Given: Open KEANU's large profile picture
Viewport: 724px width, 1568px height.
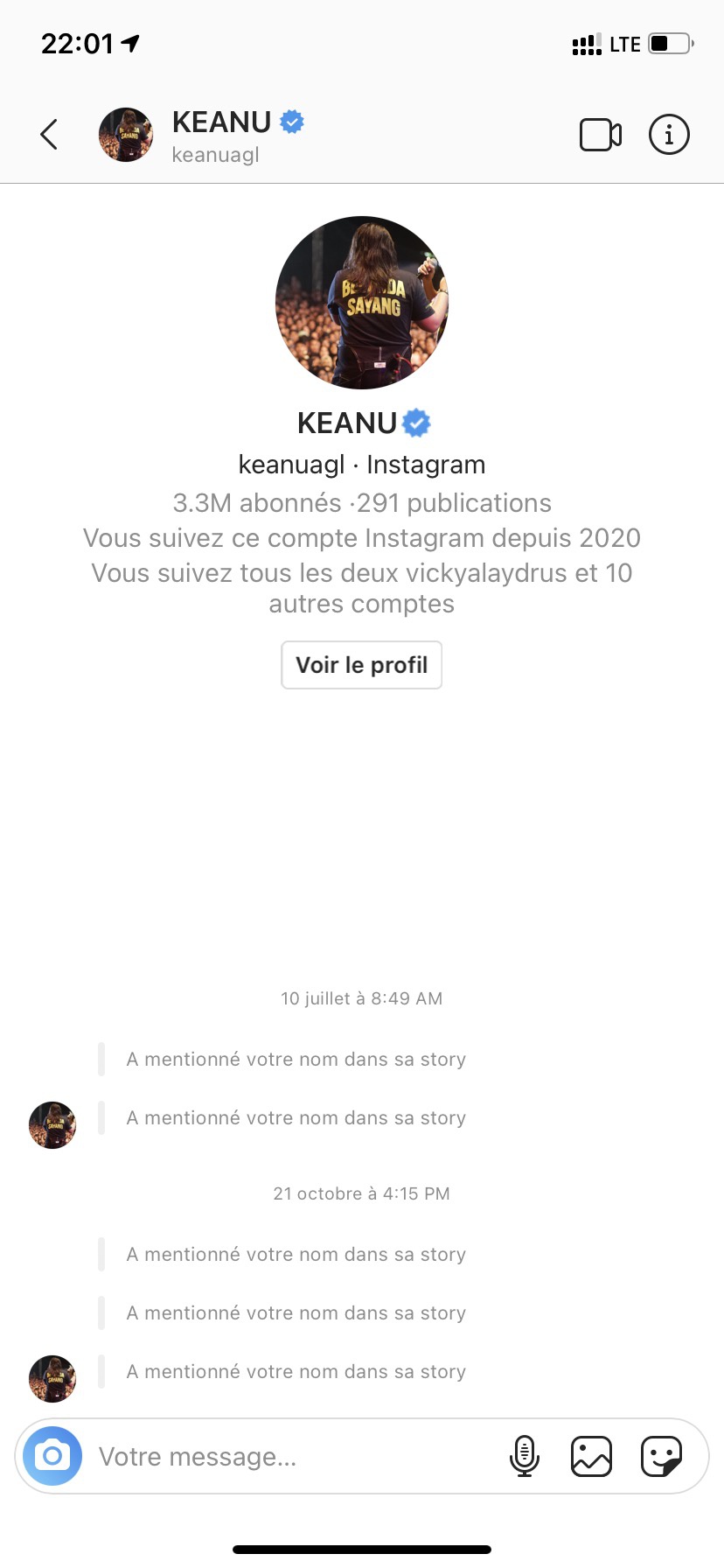Looking at the screenshot, I should pyautogui.click(x=361, y=303).
